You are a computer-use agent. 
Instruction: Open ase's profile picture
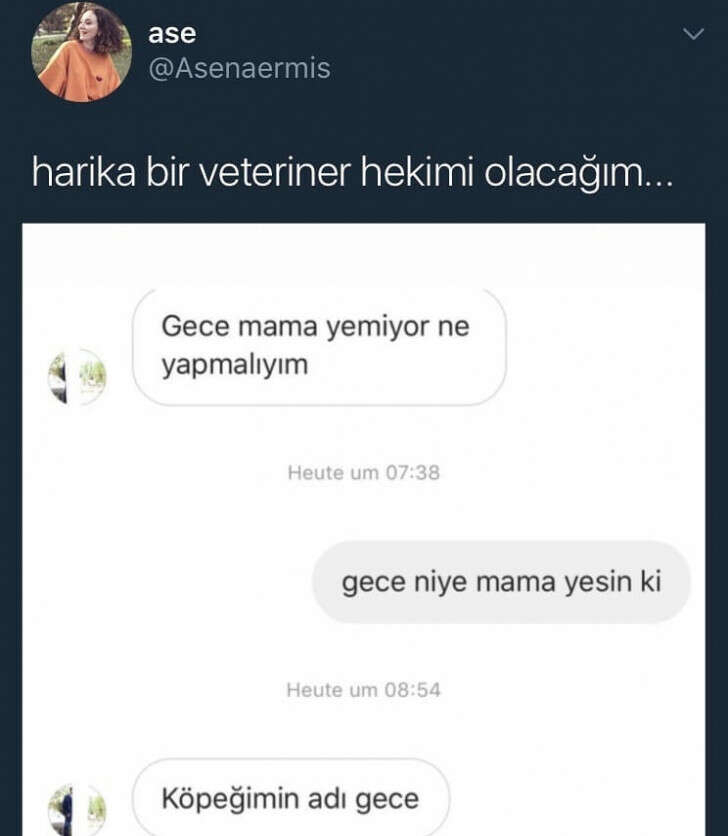[x=80, y=52]
